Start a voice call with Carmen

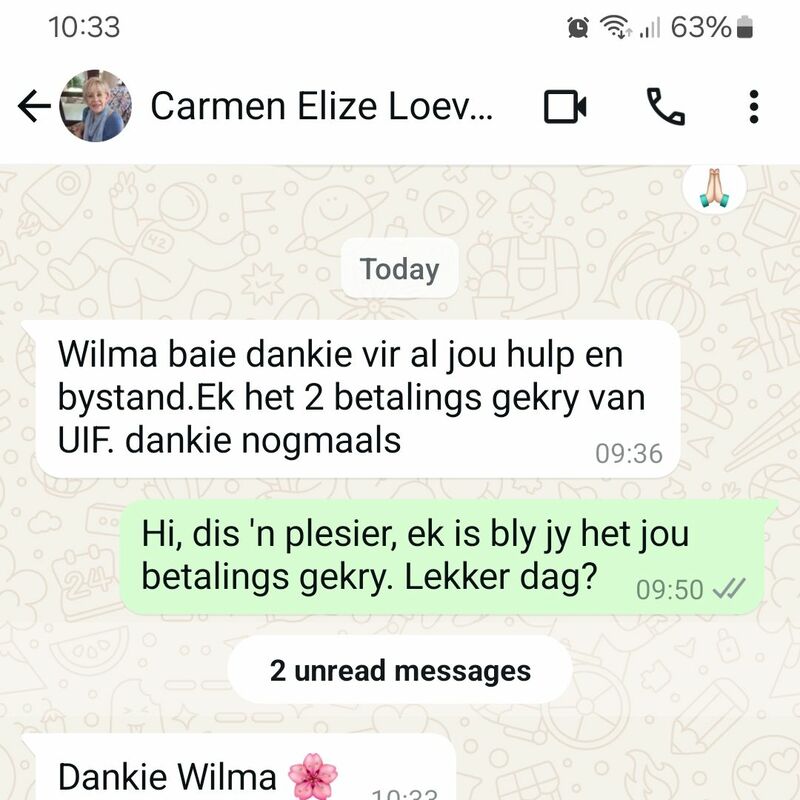pyautogui.click(x=666, y=106)
